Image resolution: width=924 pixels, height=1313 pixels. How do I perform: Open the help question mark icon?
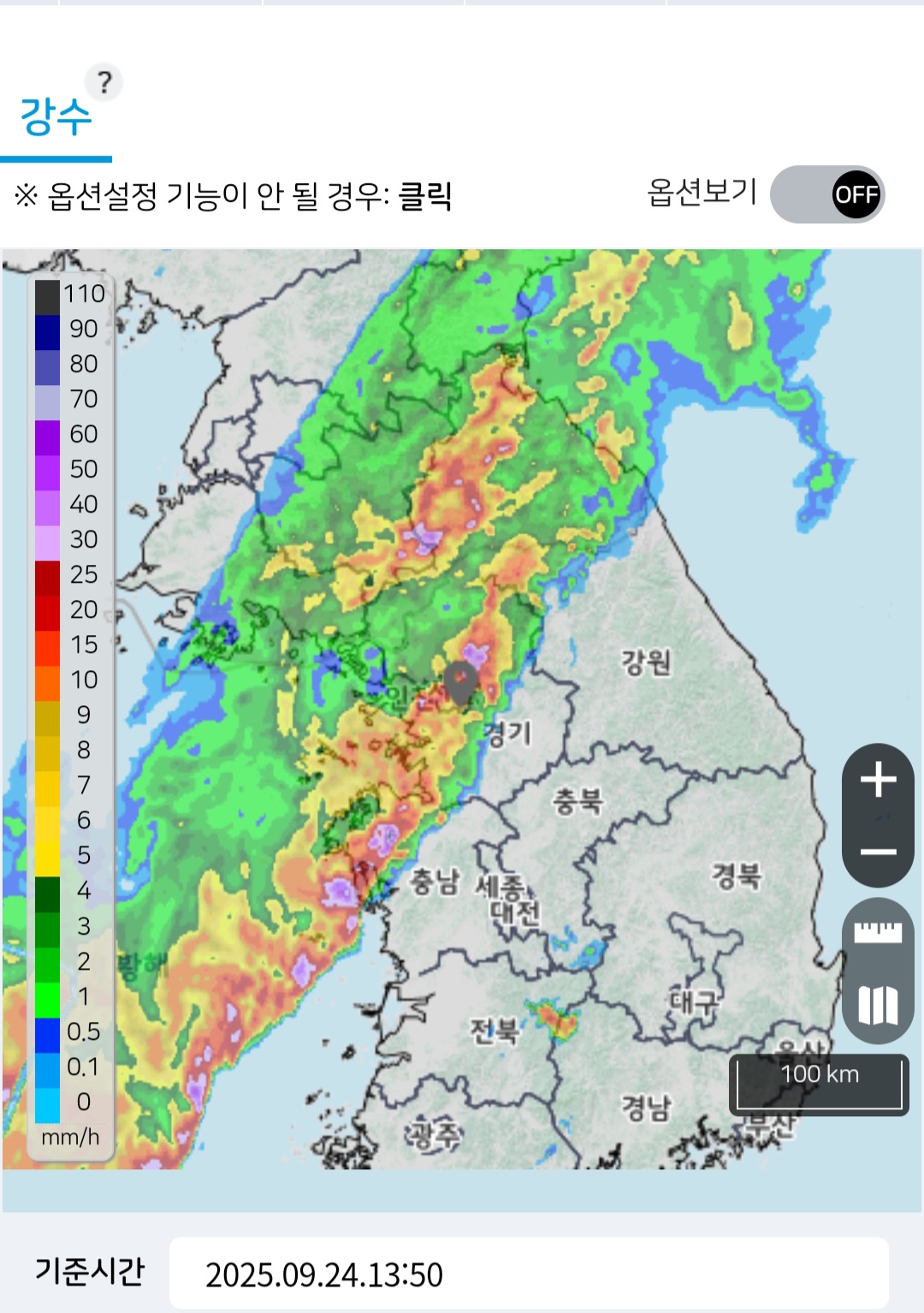tap(104, 82)
